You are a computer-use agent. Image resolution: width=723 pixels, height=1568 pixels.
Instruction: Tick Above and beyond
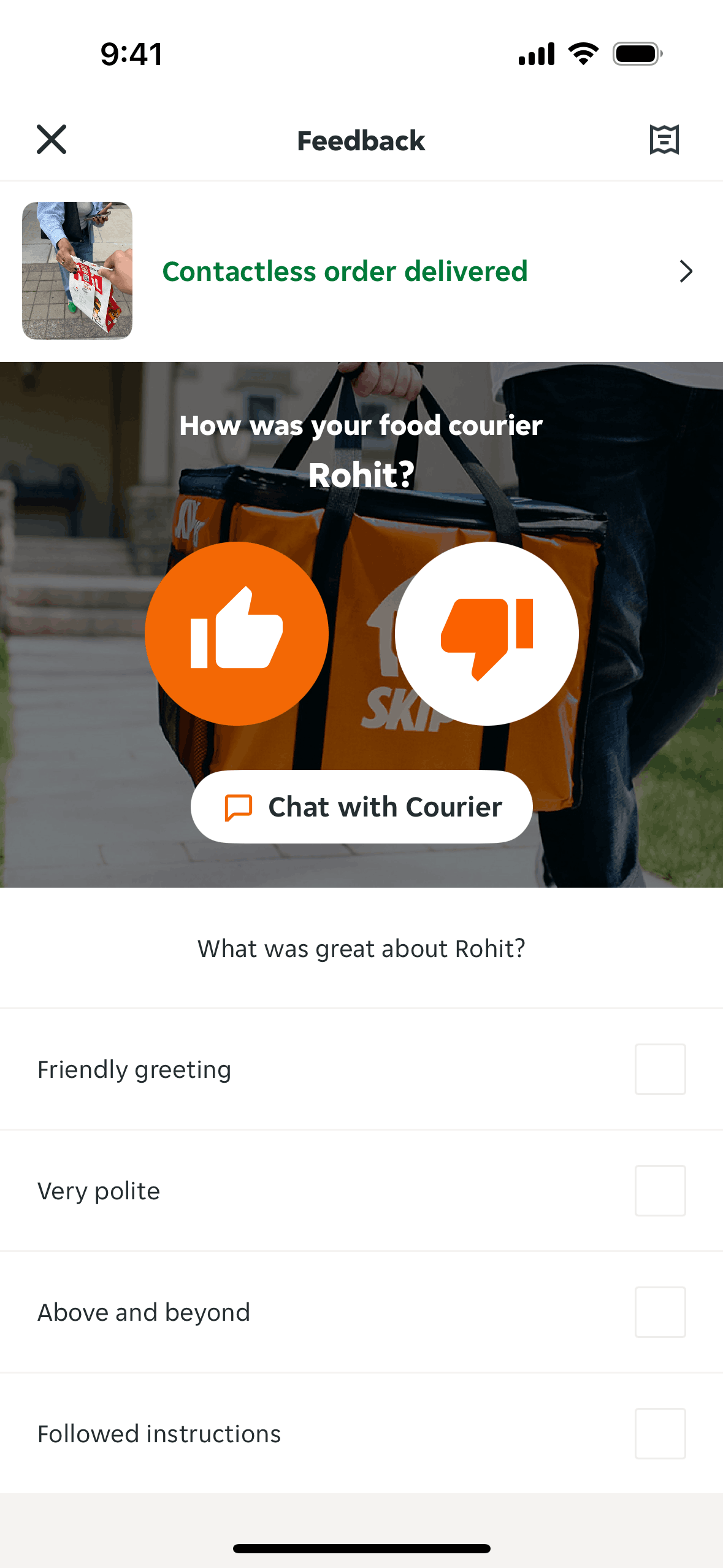pos(660,1312)
